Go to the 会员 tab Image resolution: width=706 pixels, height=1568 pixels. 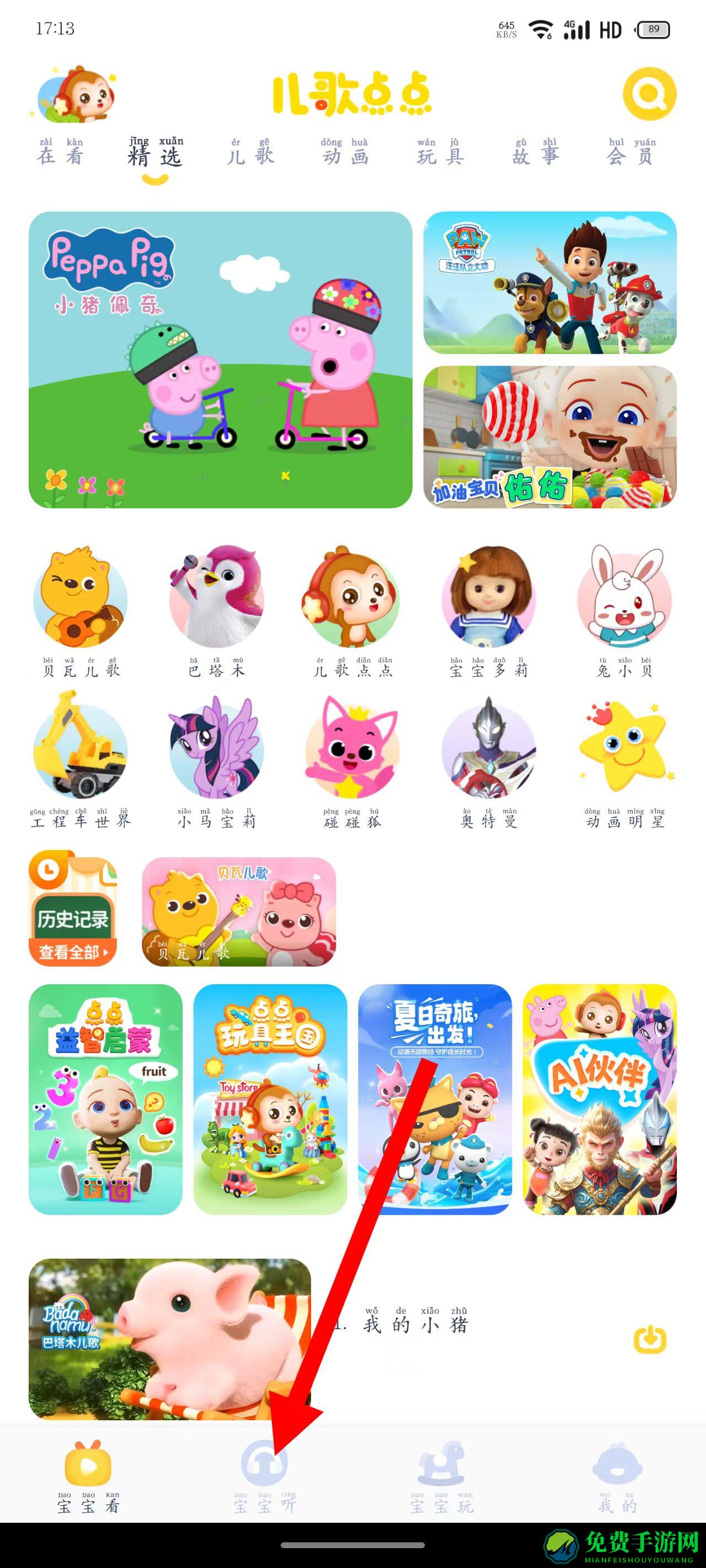(x=631, y=152)
